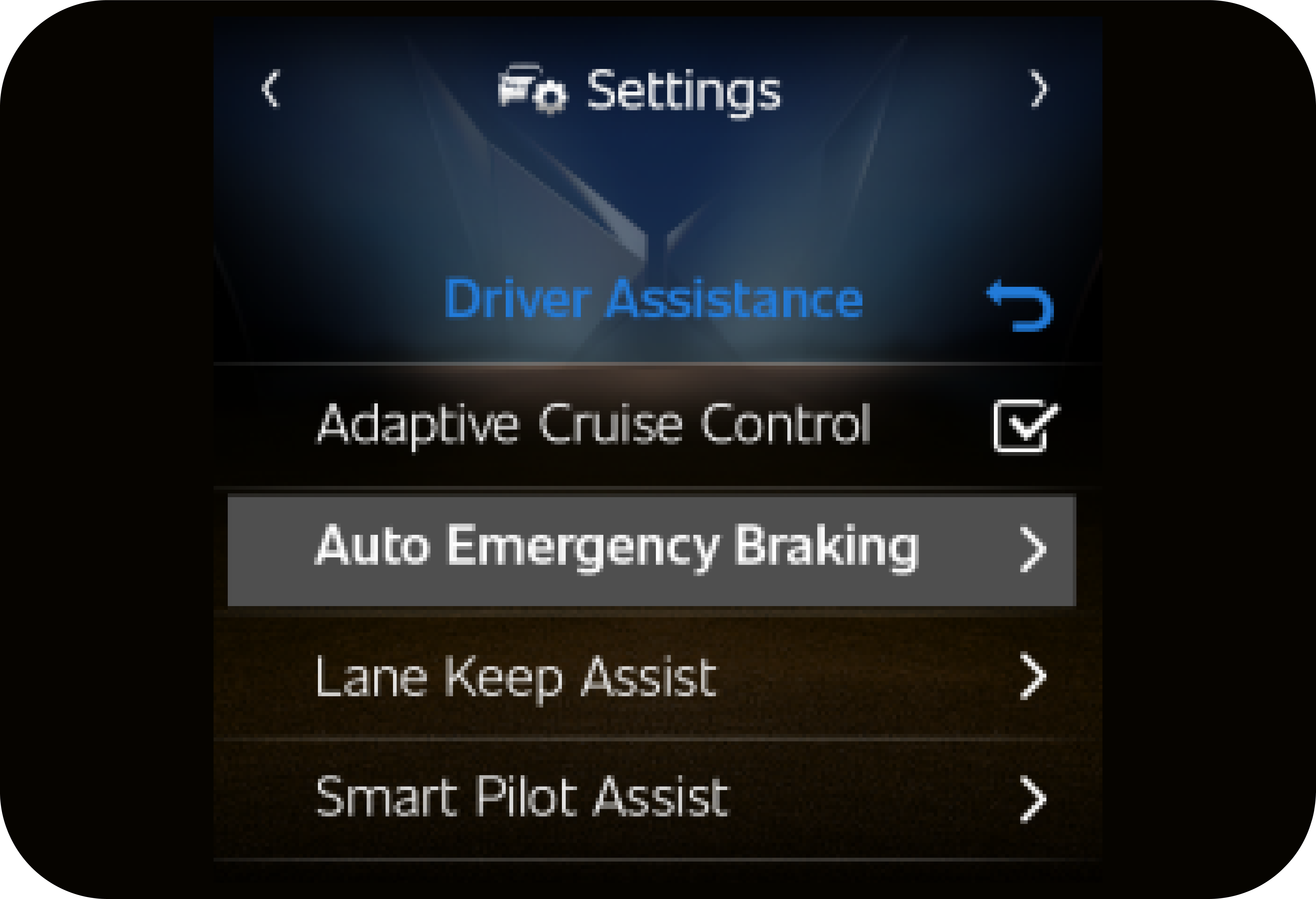Open Smart Pilot Assist settings
The width and height of the screenshot is (1316, 899).
click(651, 798)
